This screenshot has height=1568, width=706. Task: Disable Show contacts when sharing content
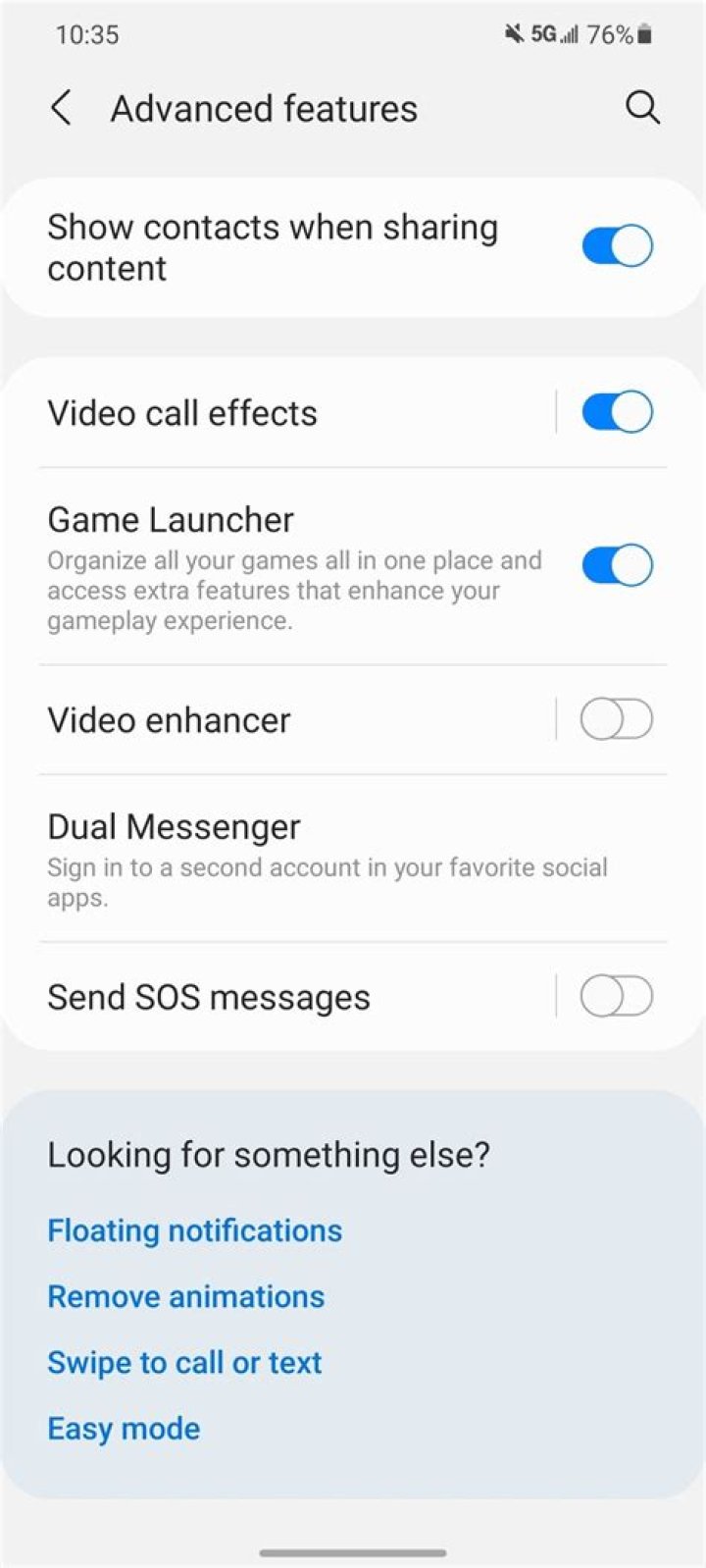[x=617, y=246]
